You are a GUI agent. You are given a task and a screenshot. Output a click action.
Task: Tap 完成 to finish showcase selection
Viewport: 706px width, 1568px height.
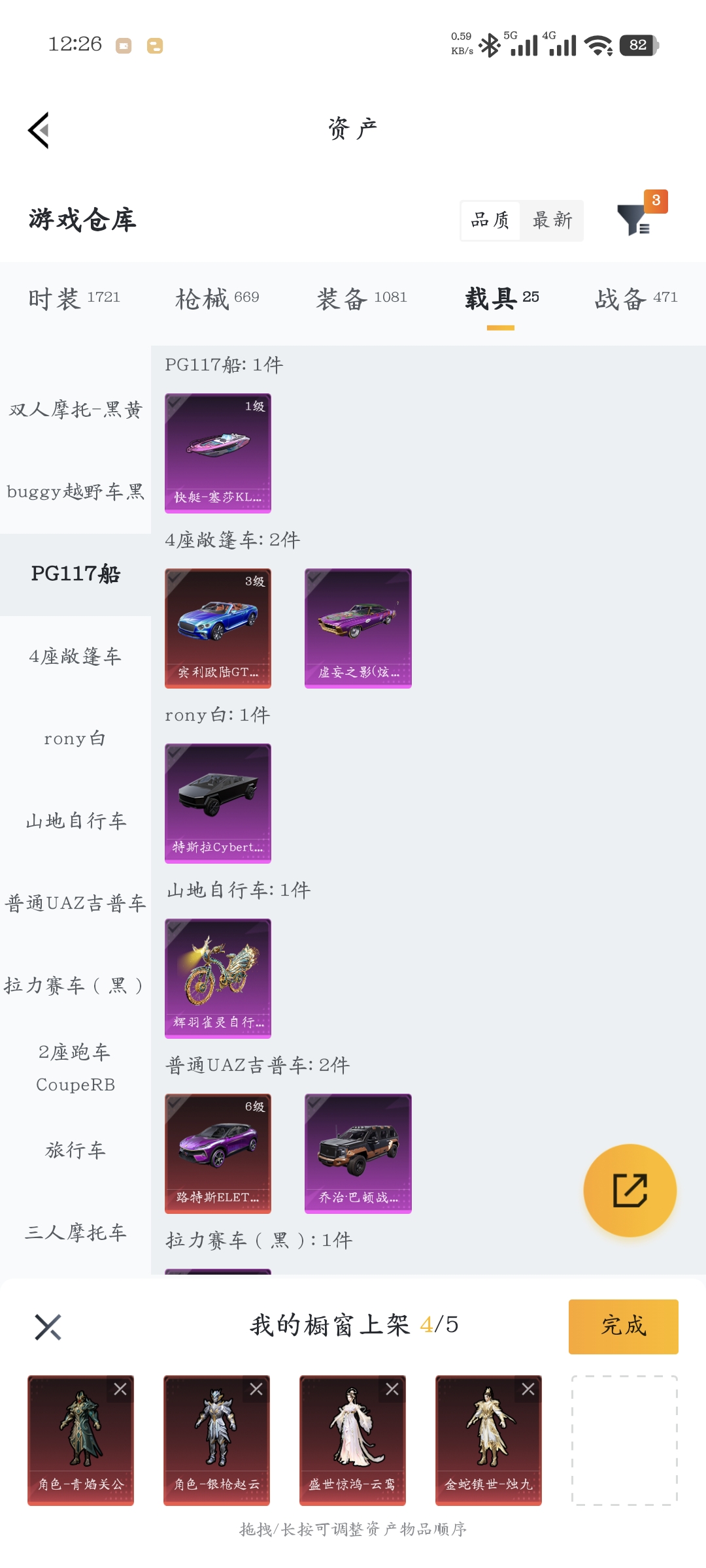(x=623, y=1326)
